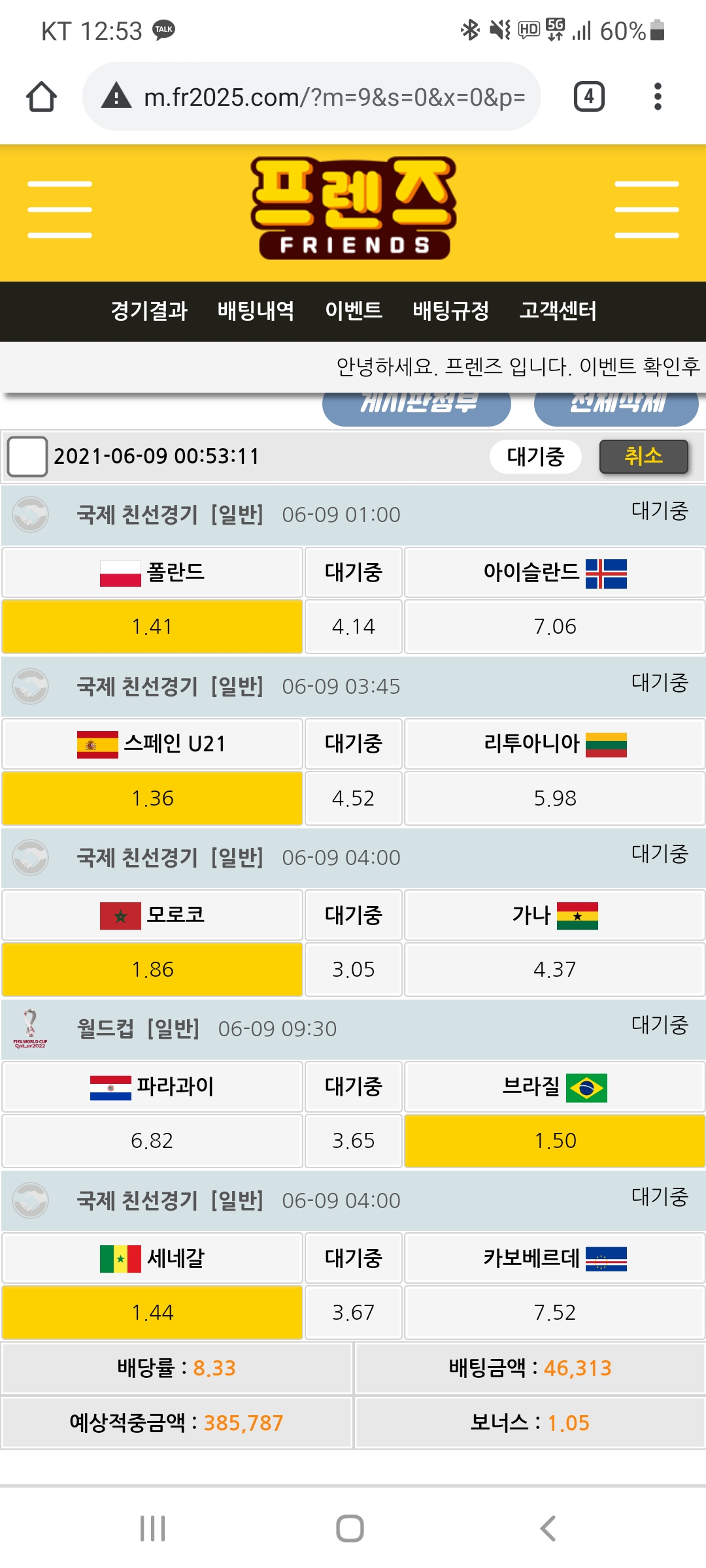This screenshot has width=706, height=1568.
Task: Open browser overflow menu
Action: (658, 97)
